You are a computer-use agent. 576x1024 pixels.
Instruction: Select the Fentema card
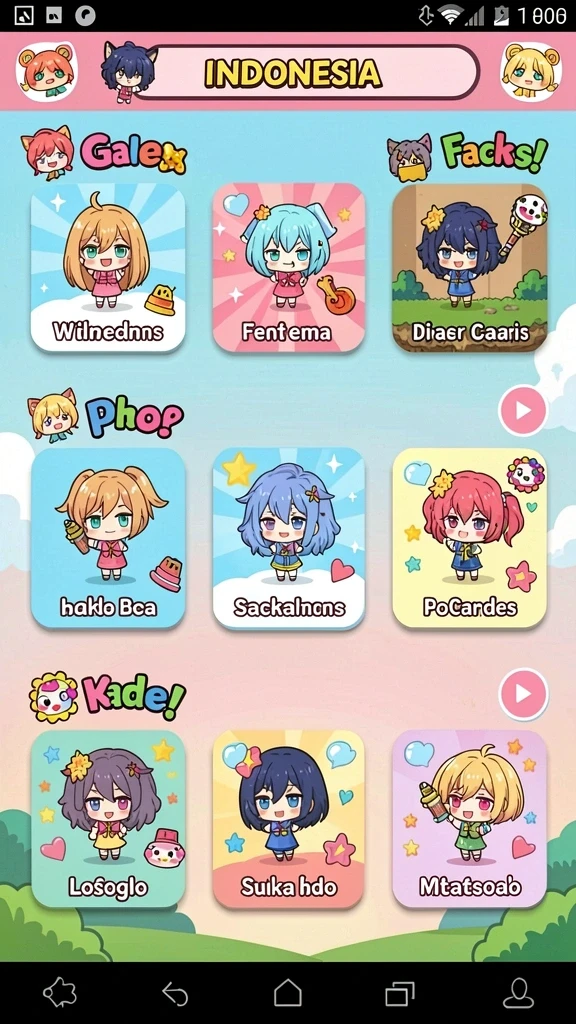pos(289,268)
